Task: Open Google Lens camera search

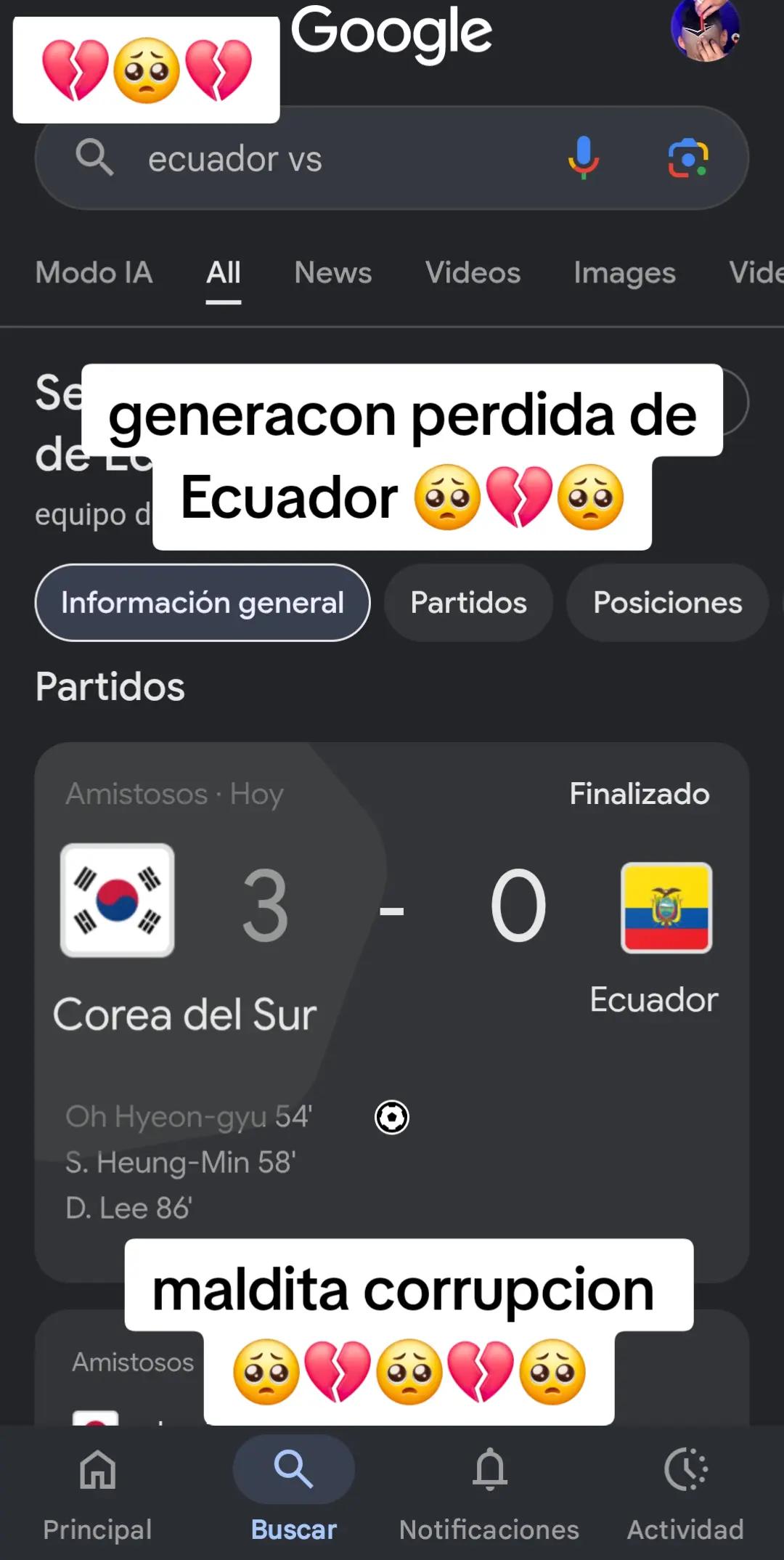Action: pyautogui.click(x=687, y=158)
